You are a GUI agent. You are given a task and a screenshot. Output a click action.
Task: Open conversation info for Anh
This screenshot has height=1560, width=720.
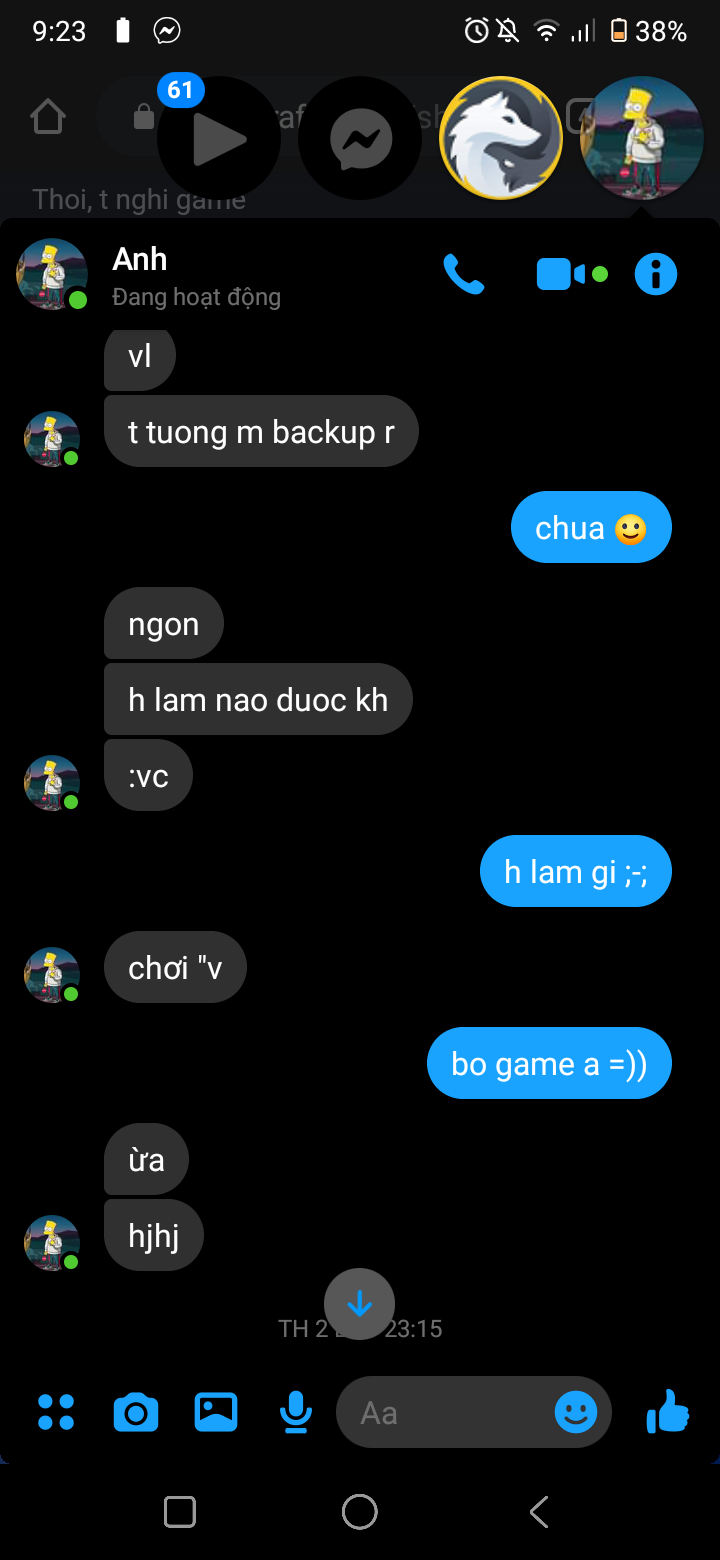click(656, 274)
